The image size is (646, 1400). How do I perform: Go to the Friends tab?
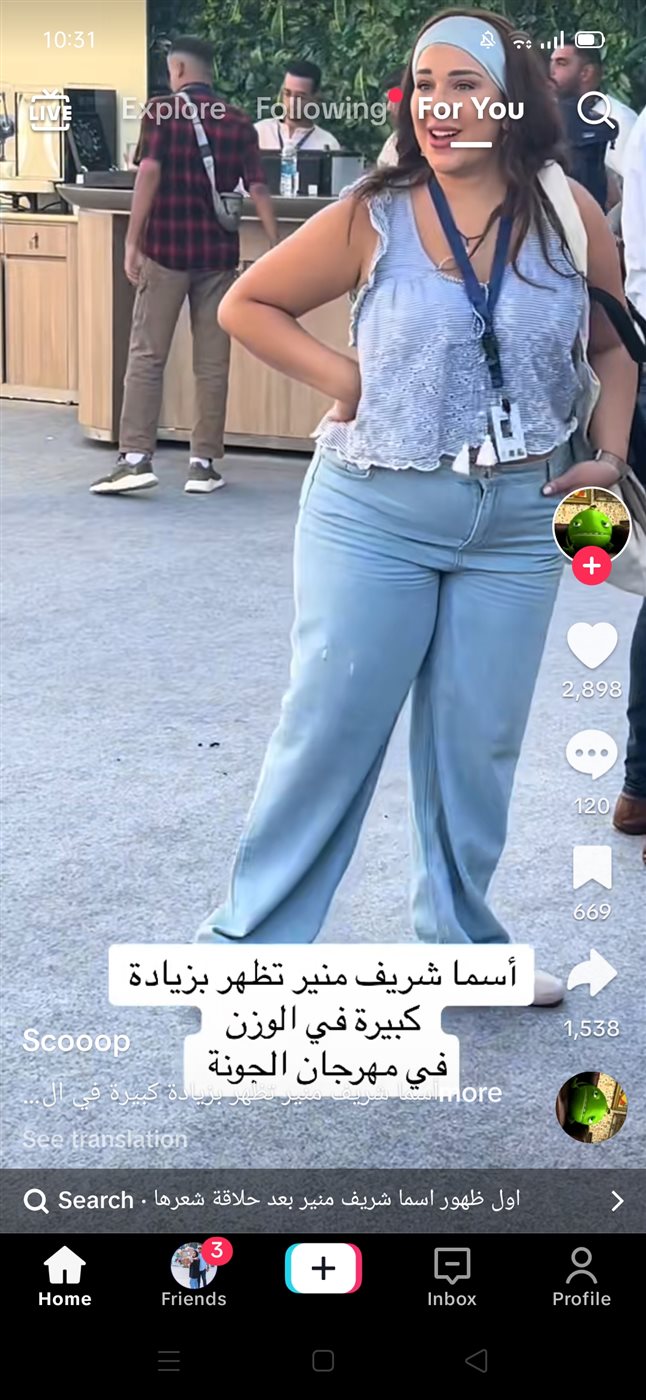click(x=194, y=1277)
